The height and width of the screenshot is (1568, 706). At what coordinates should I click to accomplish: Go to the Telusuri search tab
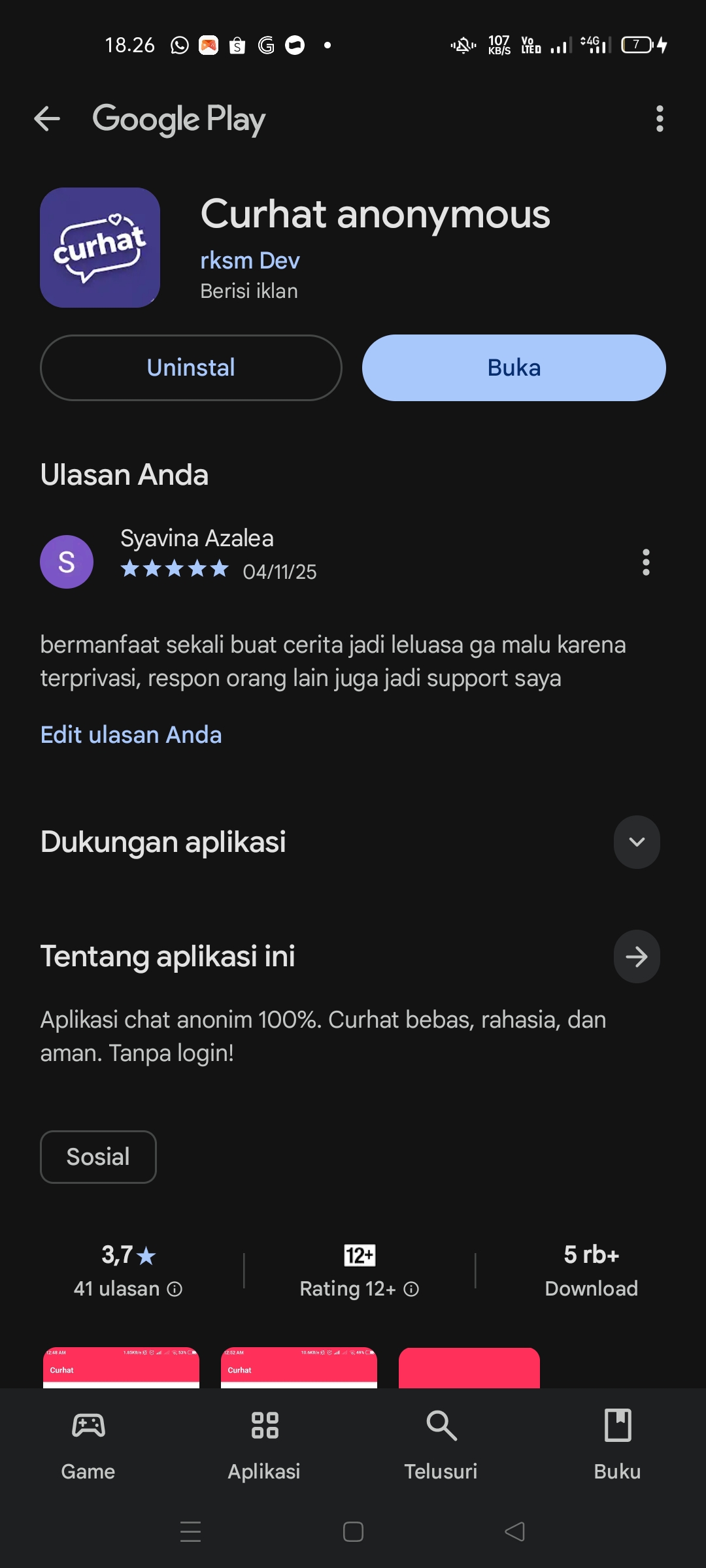tap(441, 1444)
